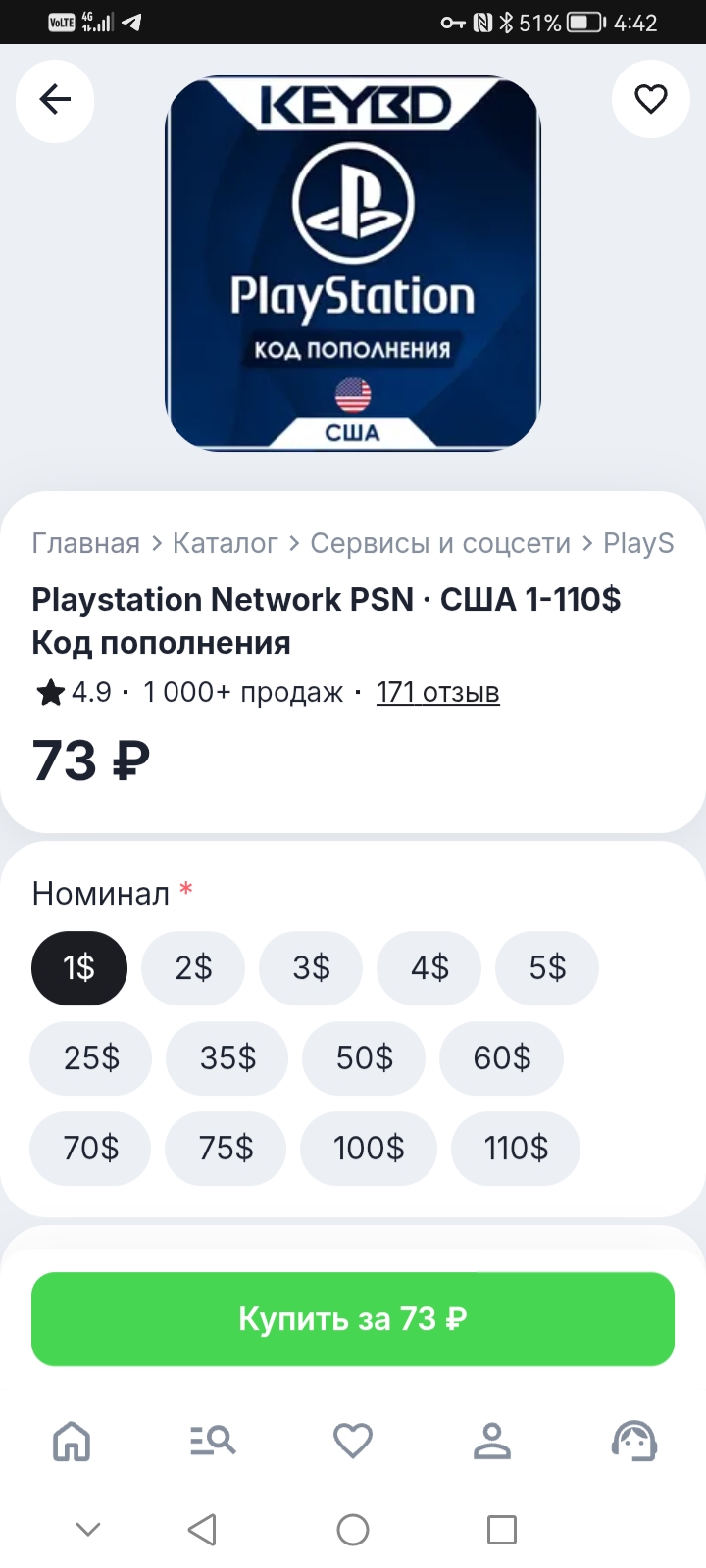Open the 171 отзыв reviews link
Screen dimensions: 706x1568
[437, 692]
